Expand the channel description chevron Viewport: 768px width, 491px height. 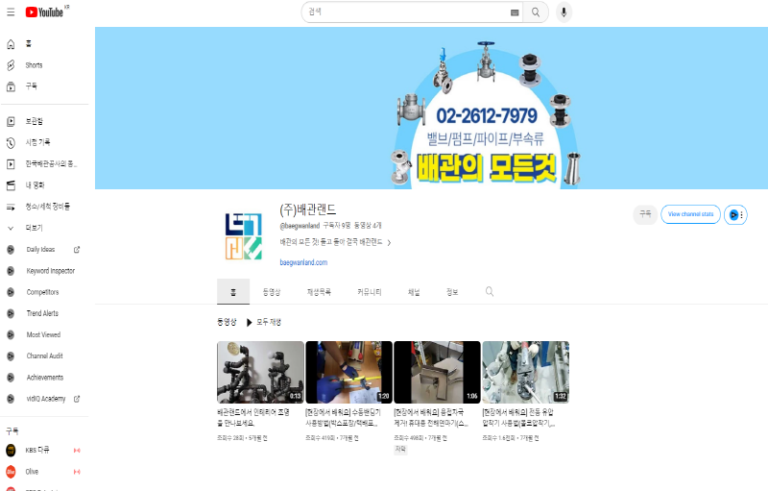[x=389, y=242]
